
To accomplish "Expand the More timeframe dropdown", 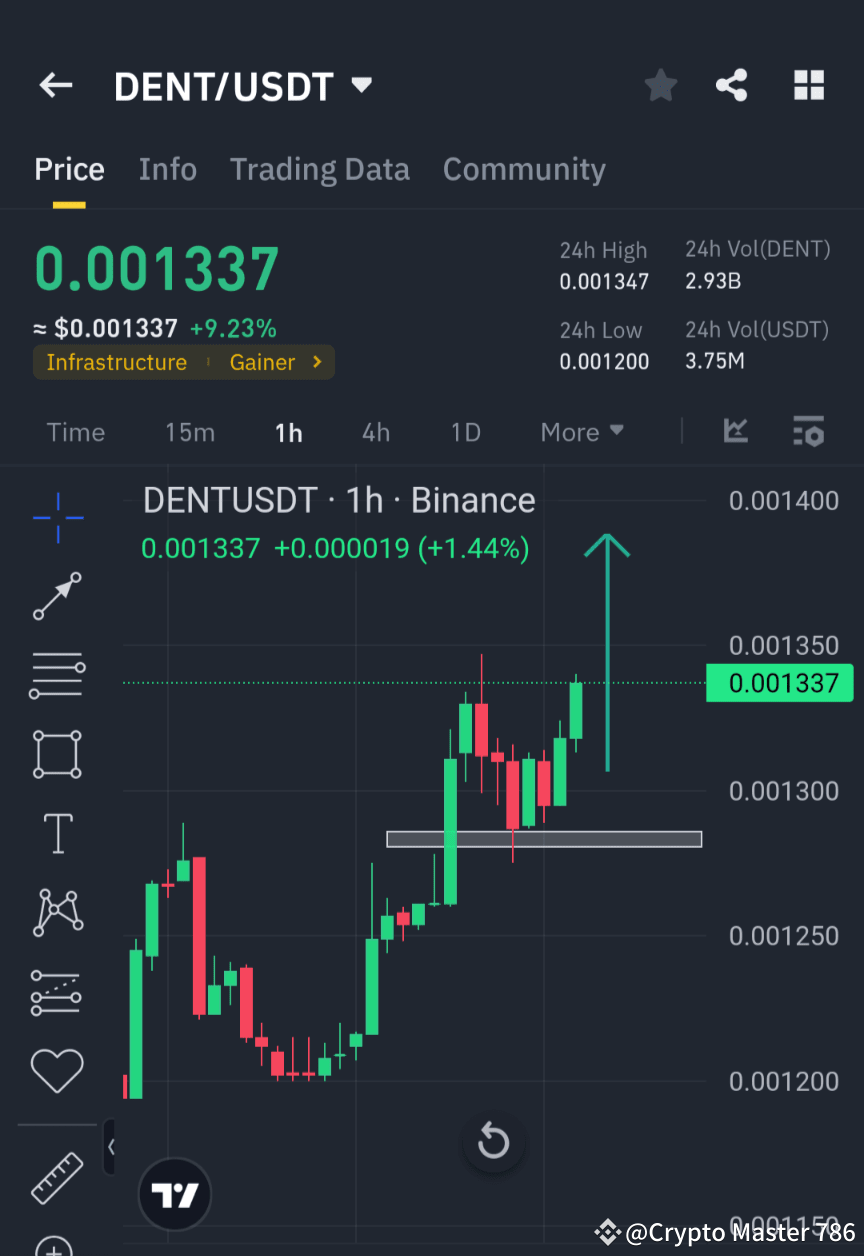I will [581, 431].
